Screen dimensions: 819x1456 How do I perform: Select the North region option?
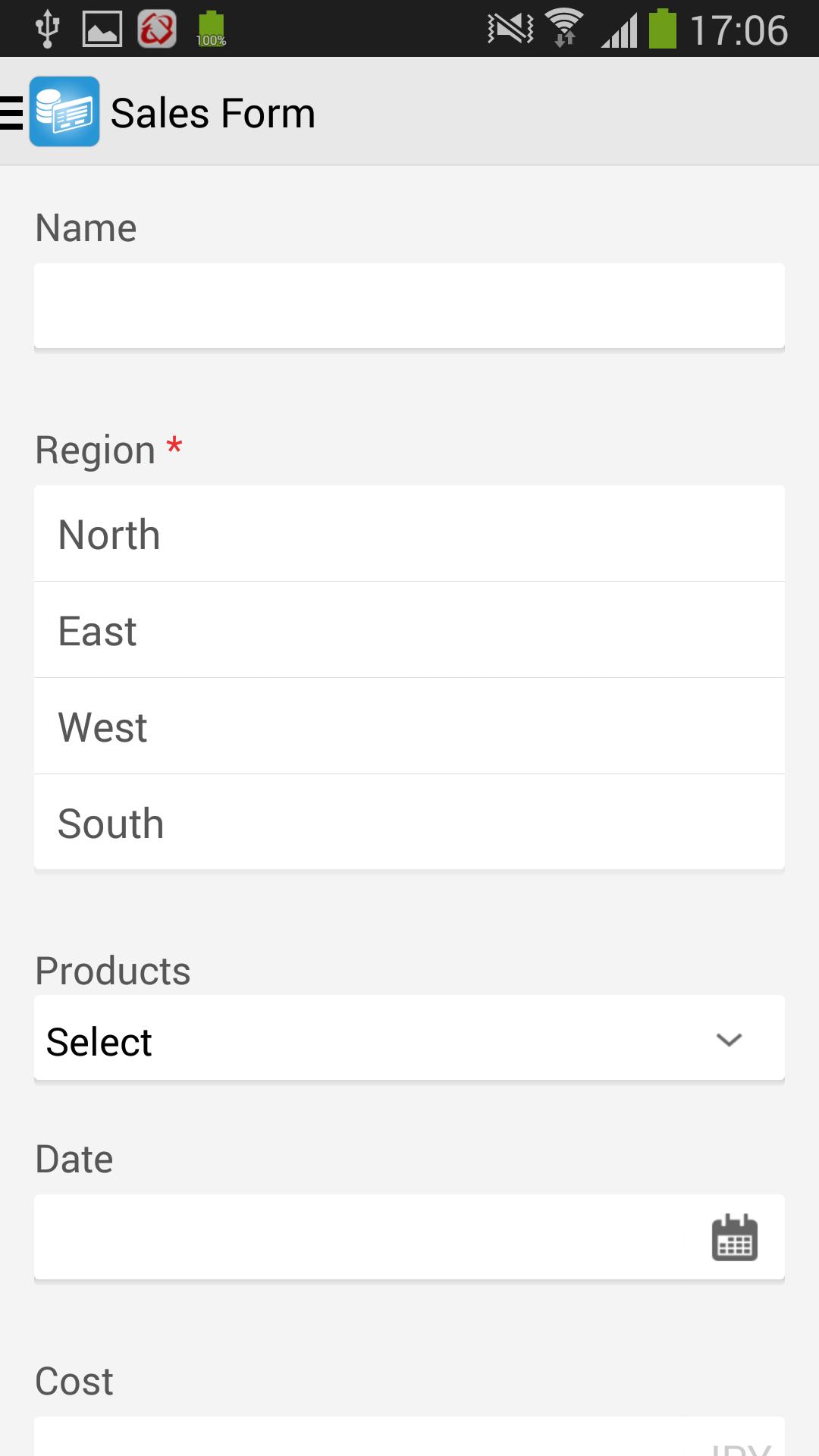(x=409, y=533)
